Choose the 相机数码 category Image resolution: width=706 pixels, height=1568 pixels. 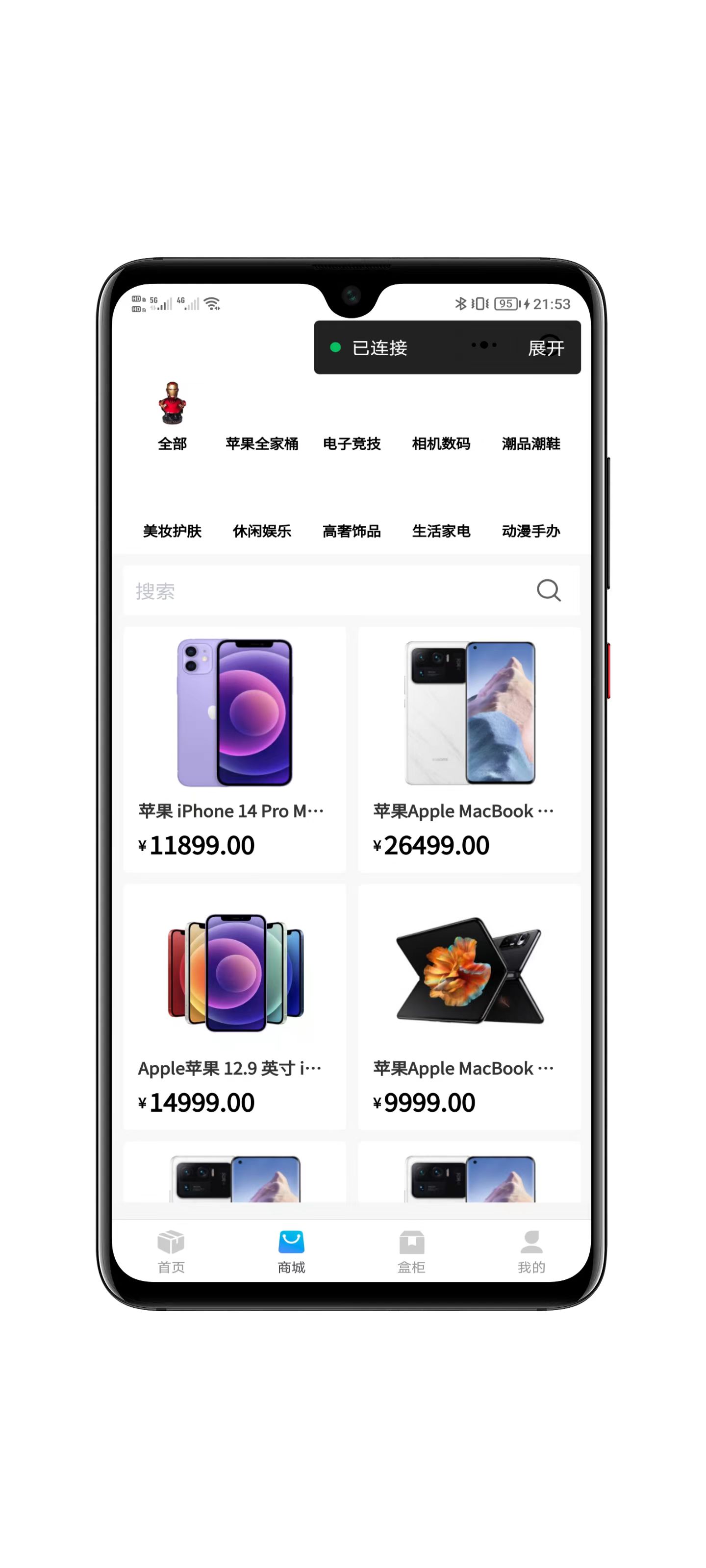click(441, 443)
